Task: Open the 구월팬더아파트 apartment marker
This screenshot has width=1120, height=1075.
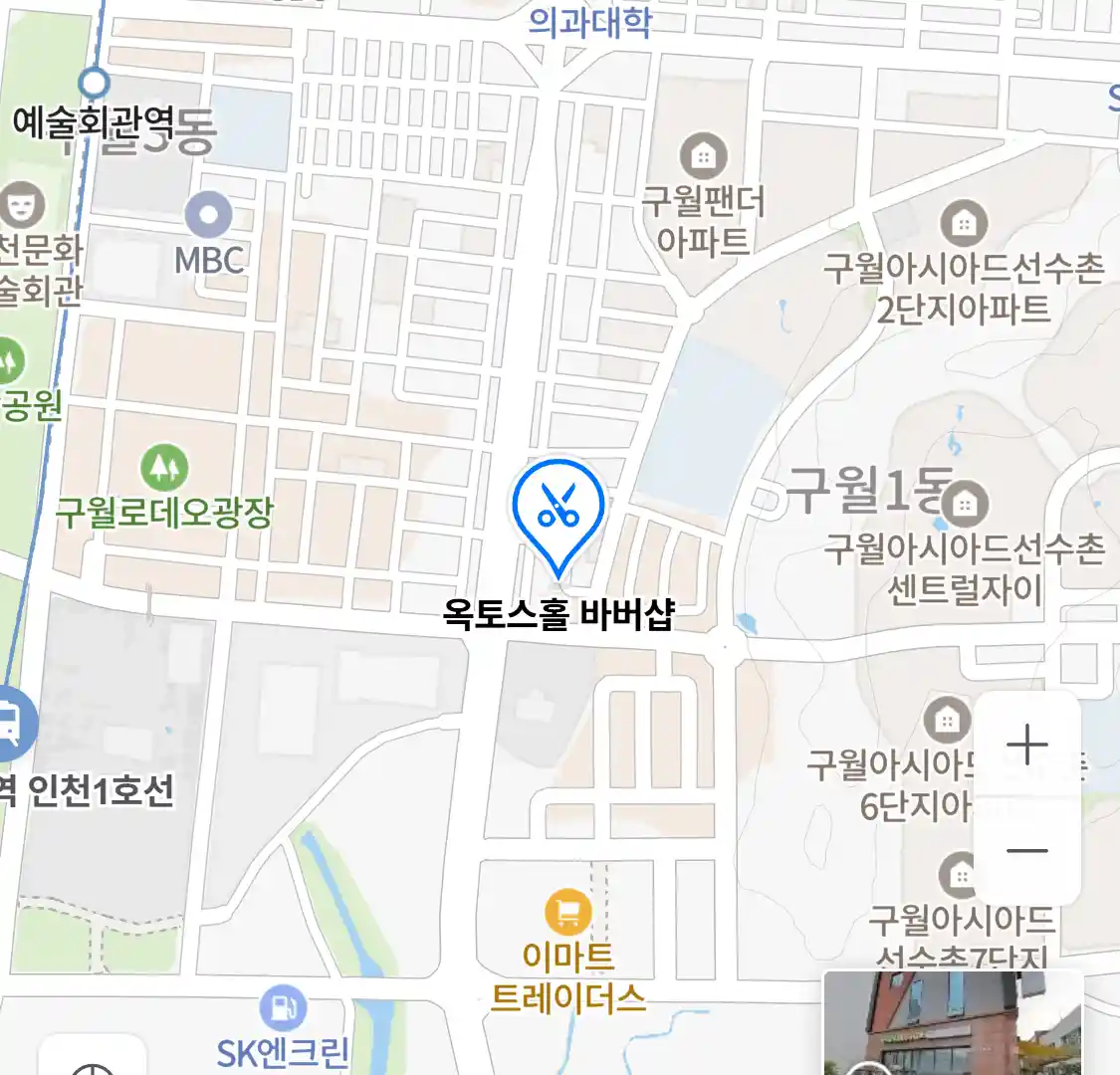Action: click(703, 156)
